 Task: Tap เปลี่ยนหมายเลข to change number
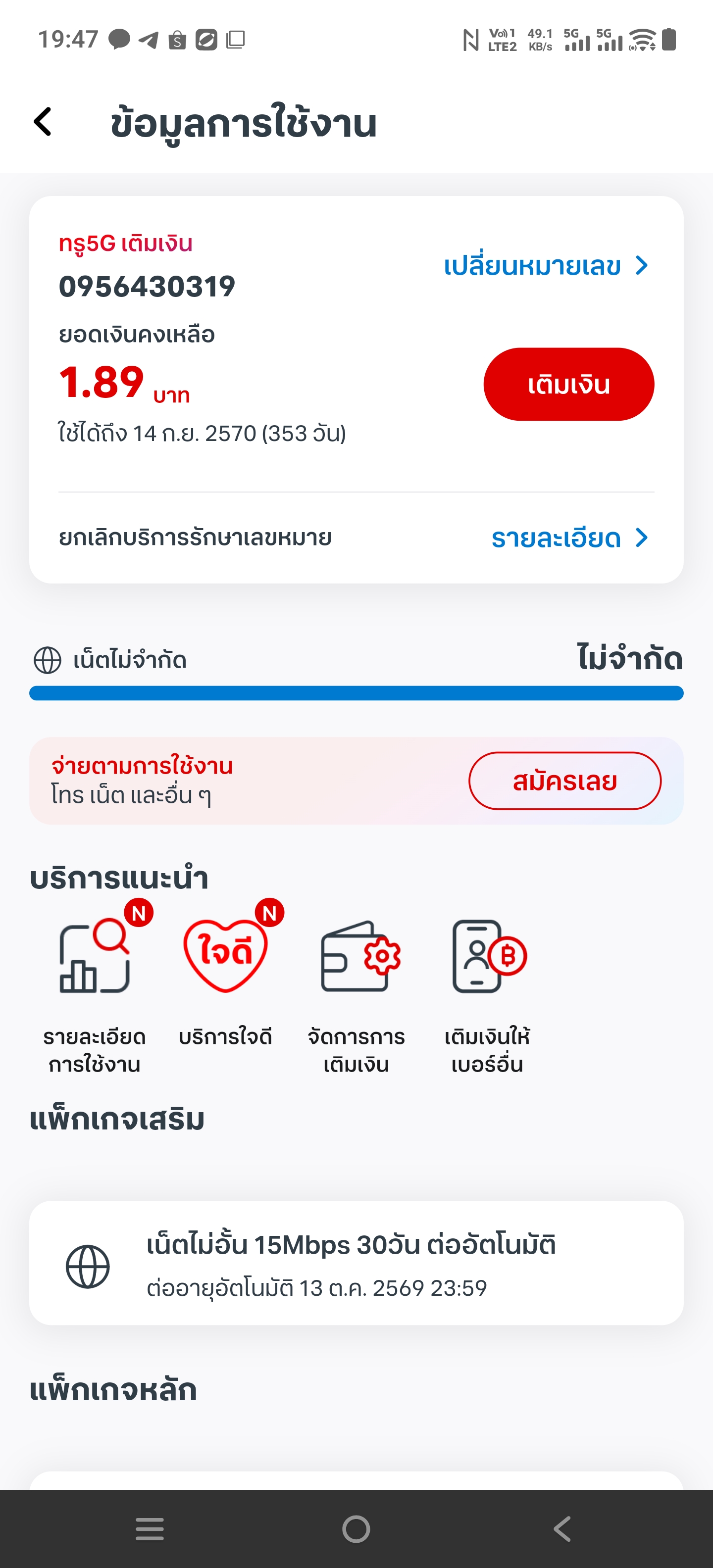click(546, 266)
